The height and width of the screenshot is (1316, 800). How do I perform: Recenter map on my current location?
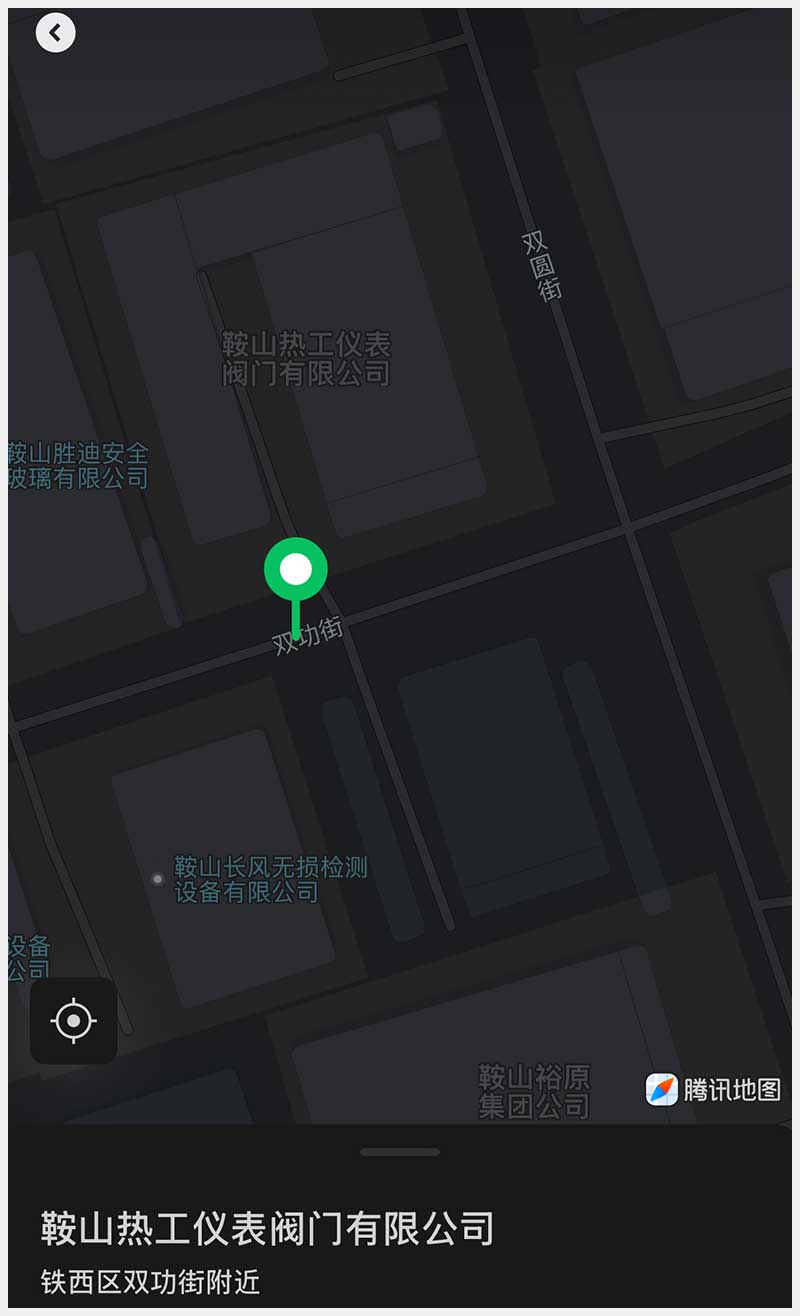(x=74, y=1021)
